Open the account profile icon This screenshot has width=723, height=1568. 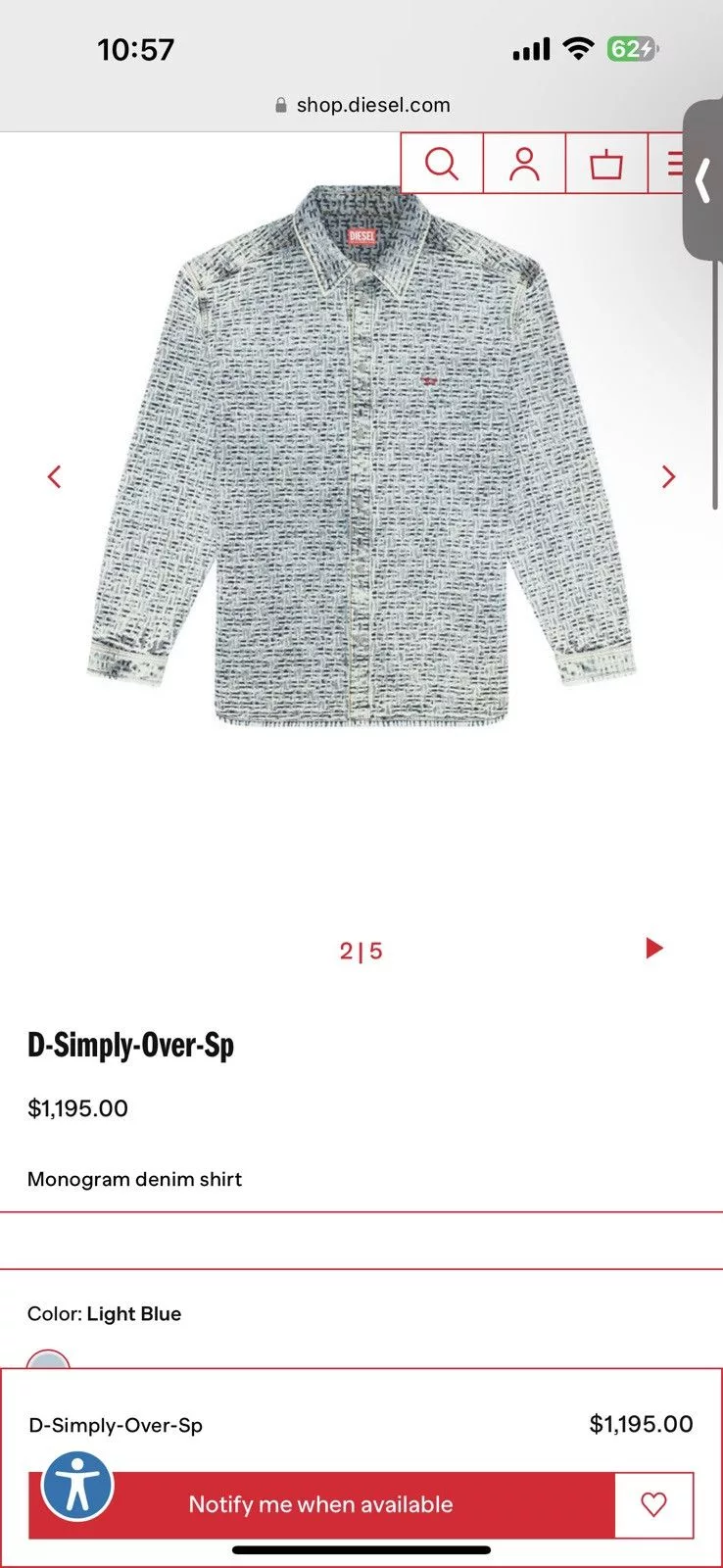click(x=524, y=164)
